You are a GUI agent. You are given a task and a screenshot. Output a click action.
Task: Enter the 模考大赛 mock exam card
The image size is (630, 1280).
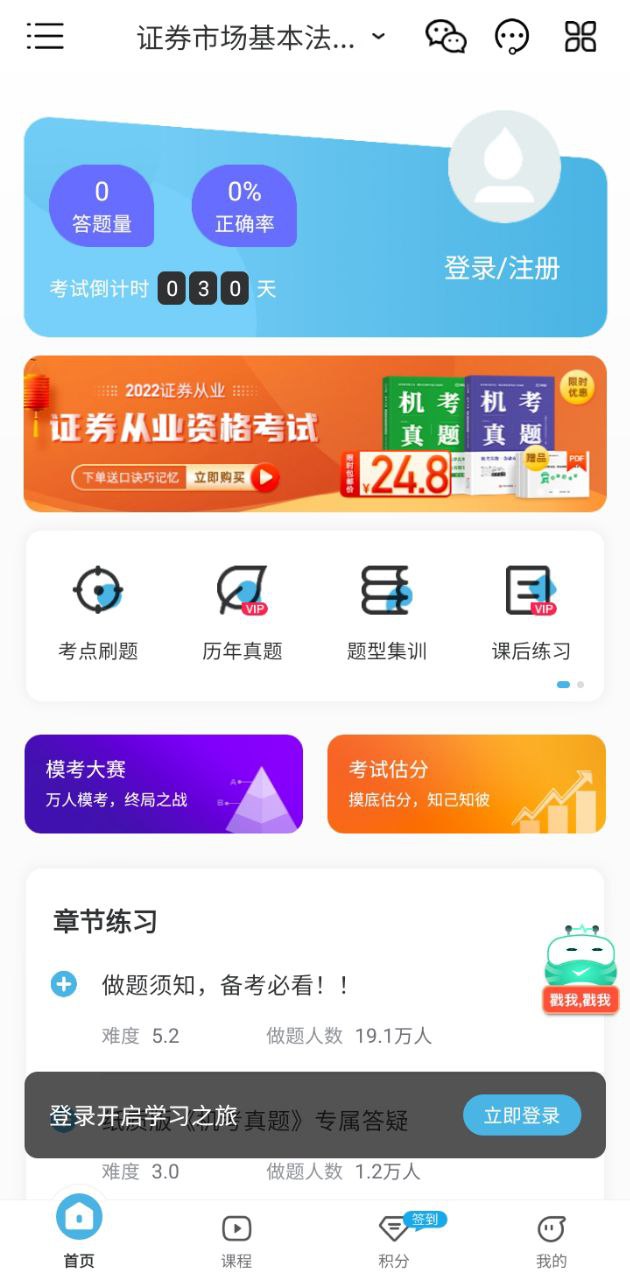pos(164,784)
